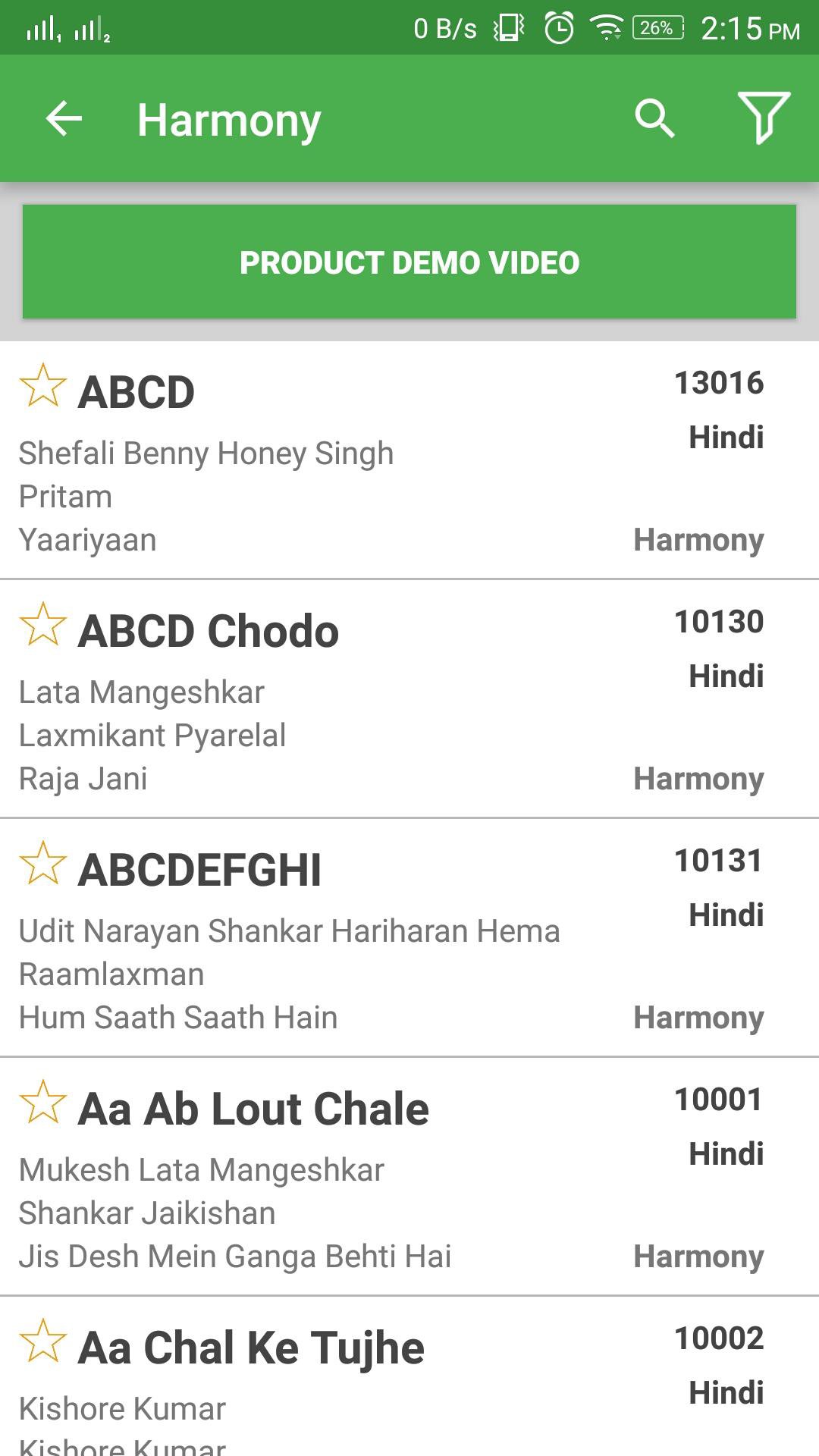819x1456 pixels.
Task: Tap the Wi-Fi icon in status bar
Action: pos(607,26)
